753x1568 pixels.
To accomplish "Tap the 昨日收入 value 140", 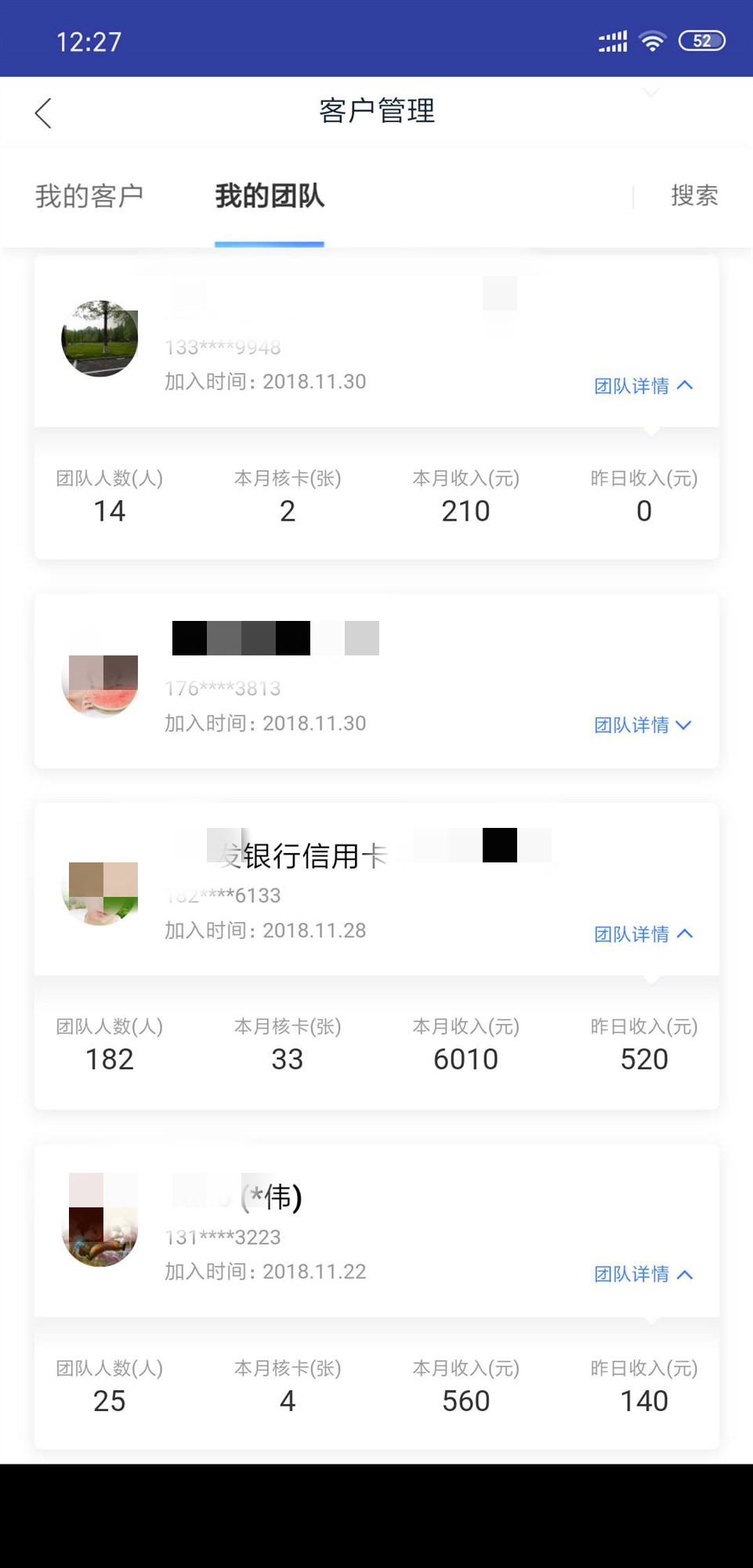I will coord(643,1401).
